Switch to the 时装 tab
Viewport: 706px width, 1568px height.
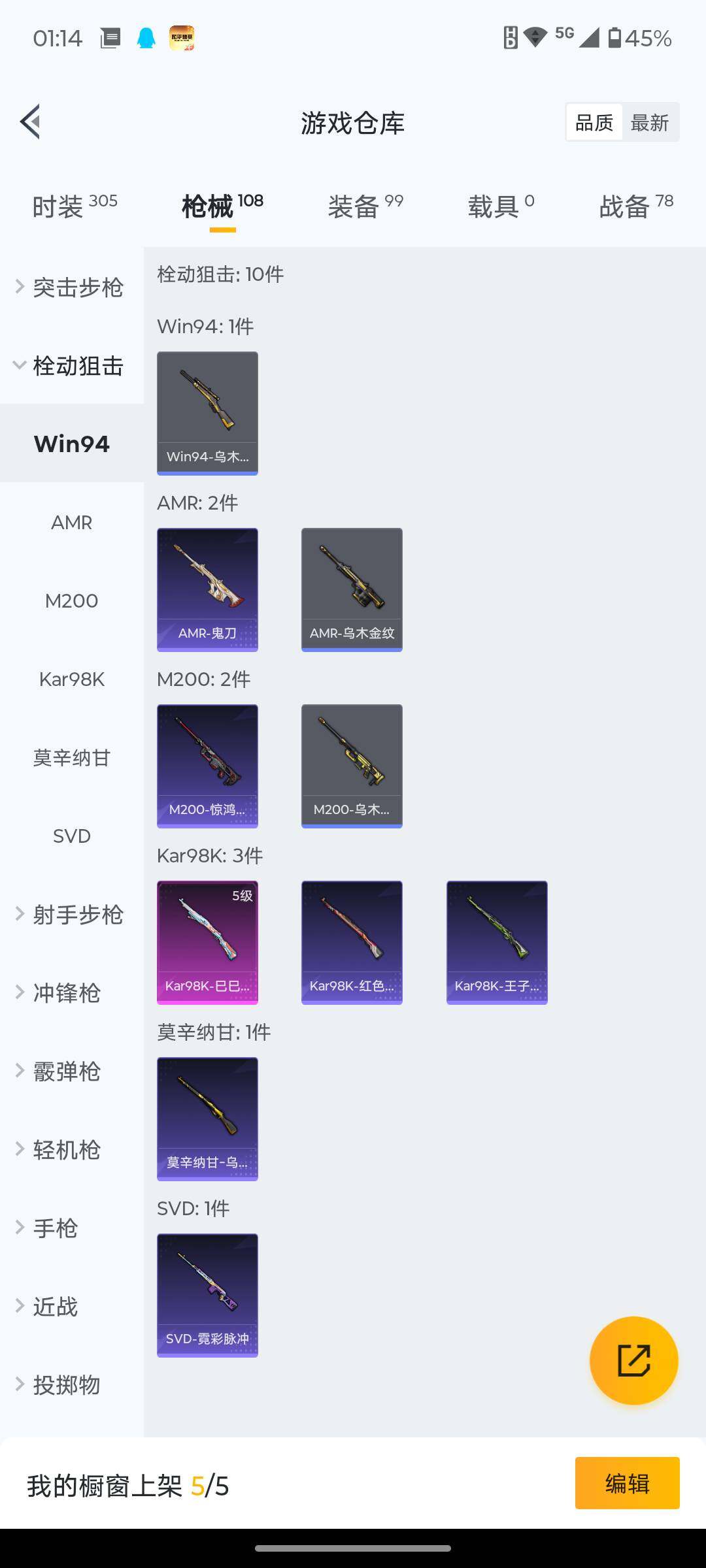tap(75, 206)
